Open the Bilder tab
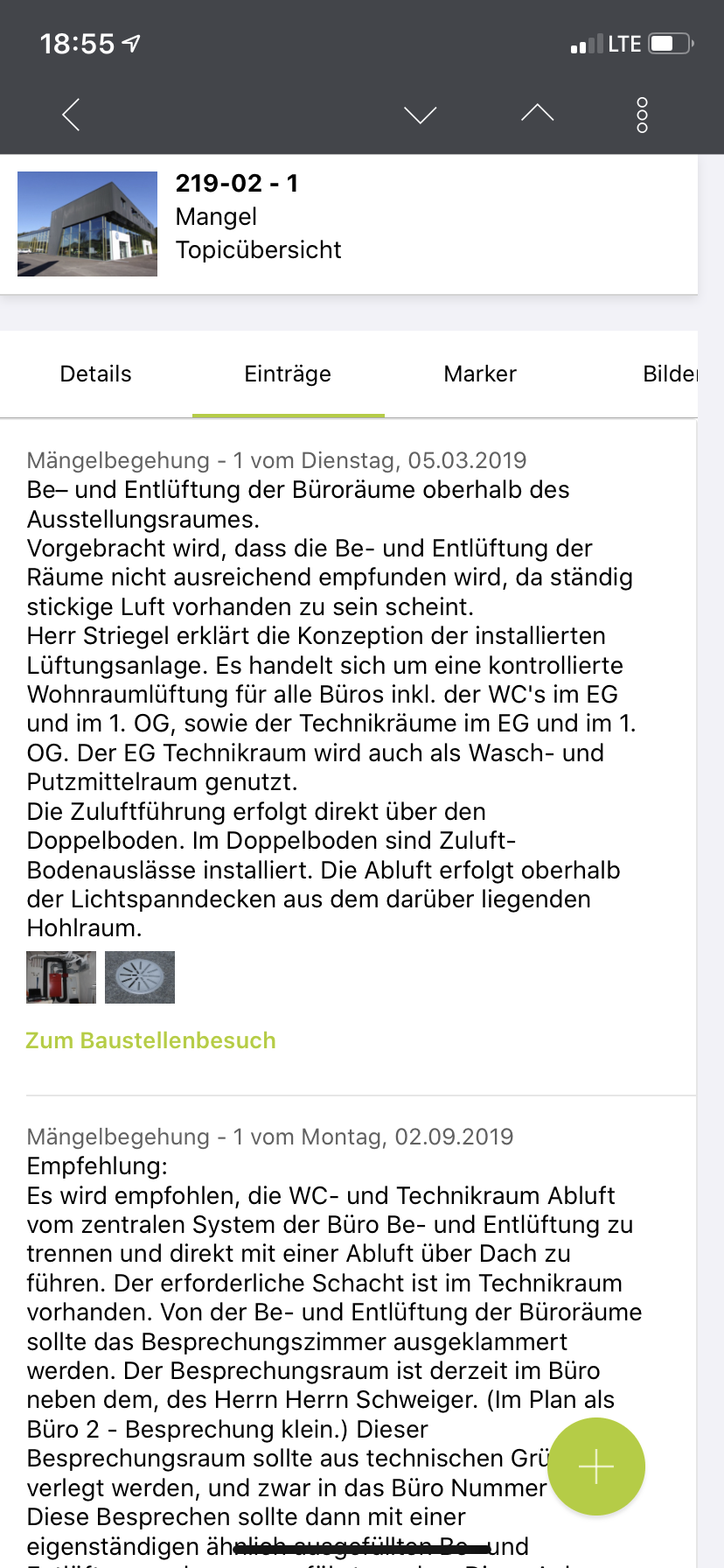 (x=670, y=374)
